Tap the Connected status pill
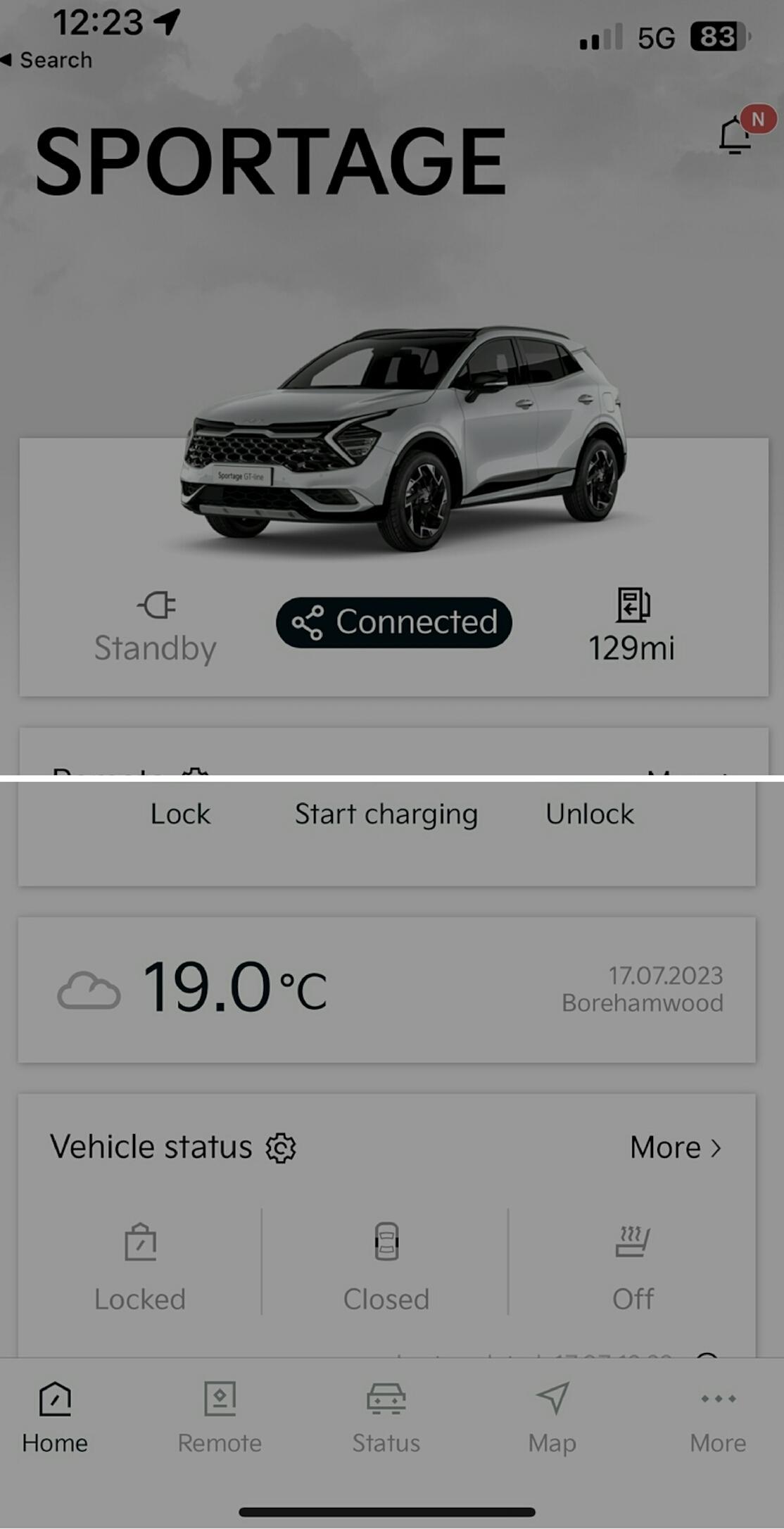The width and height of the screenshot is (784, 1529). [393, 622]
